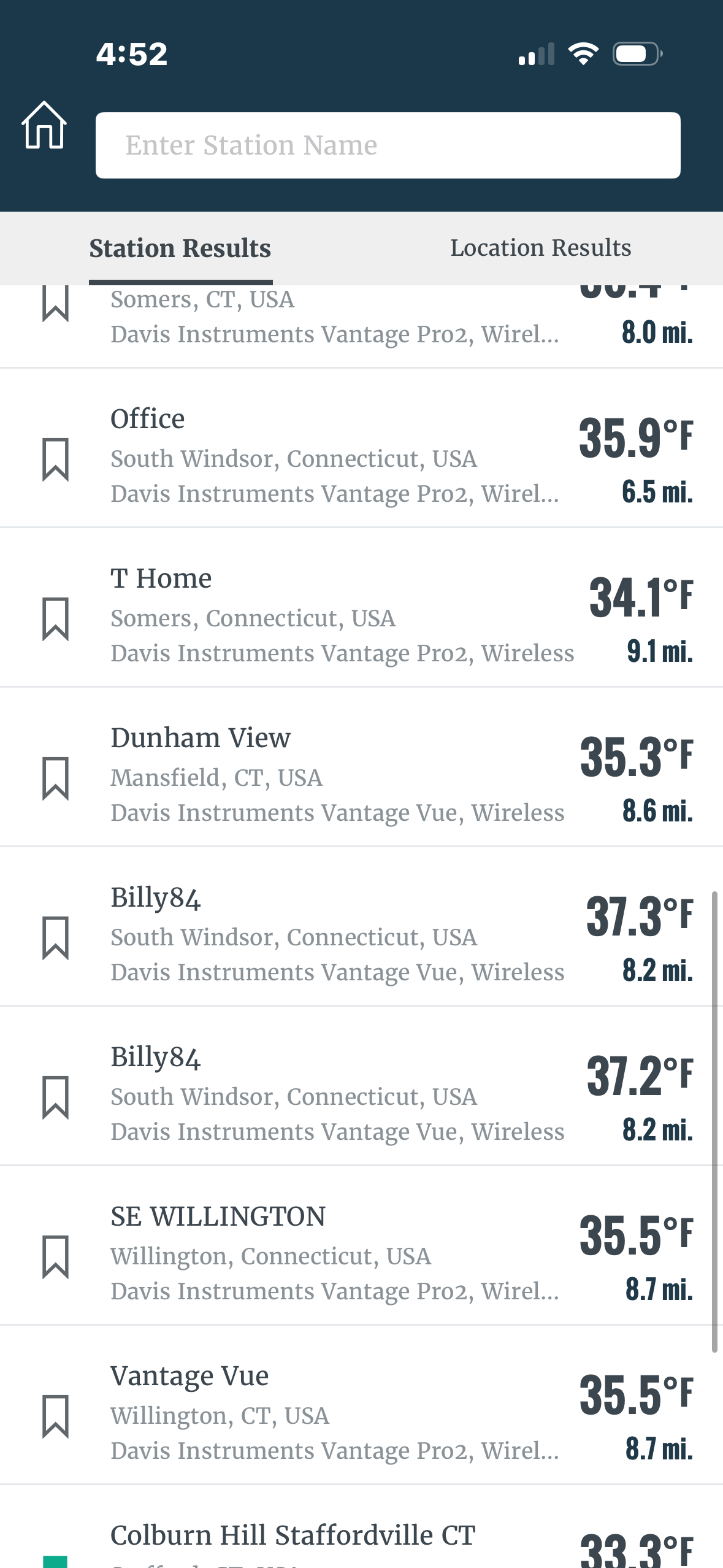Bookmark the SE WILLINGTON station
Screen dimensions: 723x1568
(55, 1257)
